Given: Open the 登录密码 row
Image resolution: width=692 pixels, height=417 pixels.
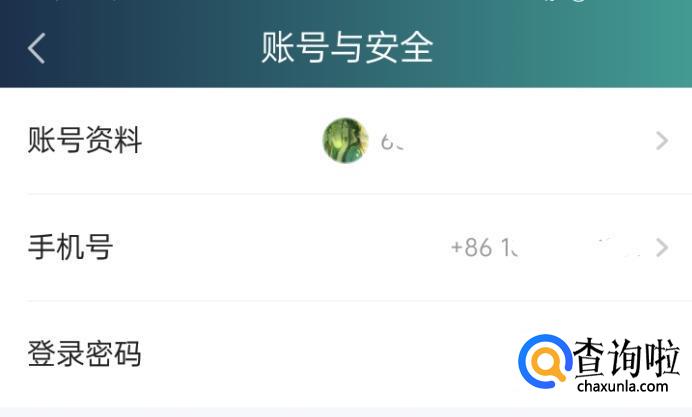Looking at the screenshot, I should pyautogui.click(x=346, y=354).
